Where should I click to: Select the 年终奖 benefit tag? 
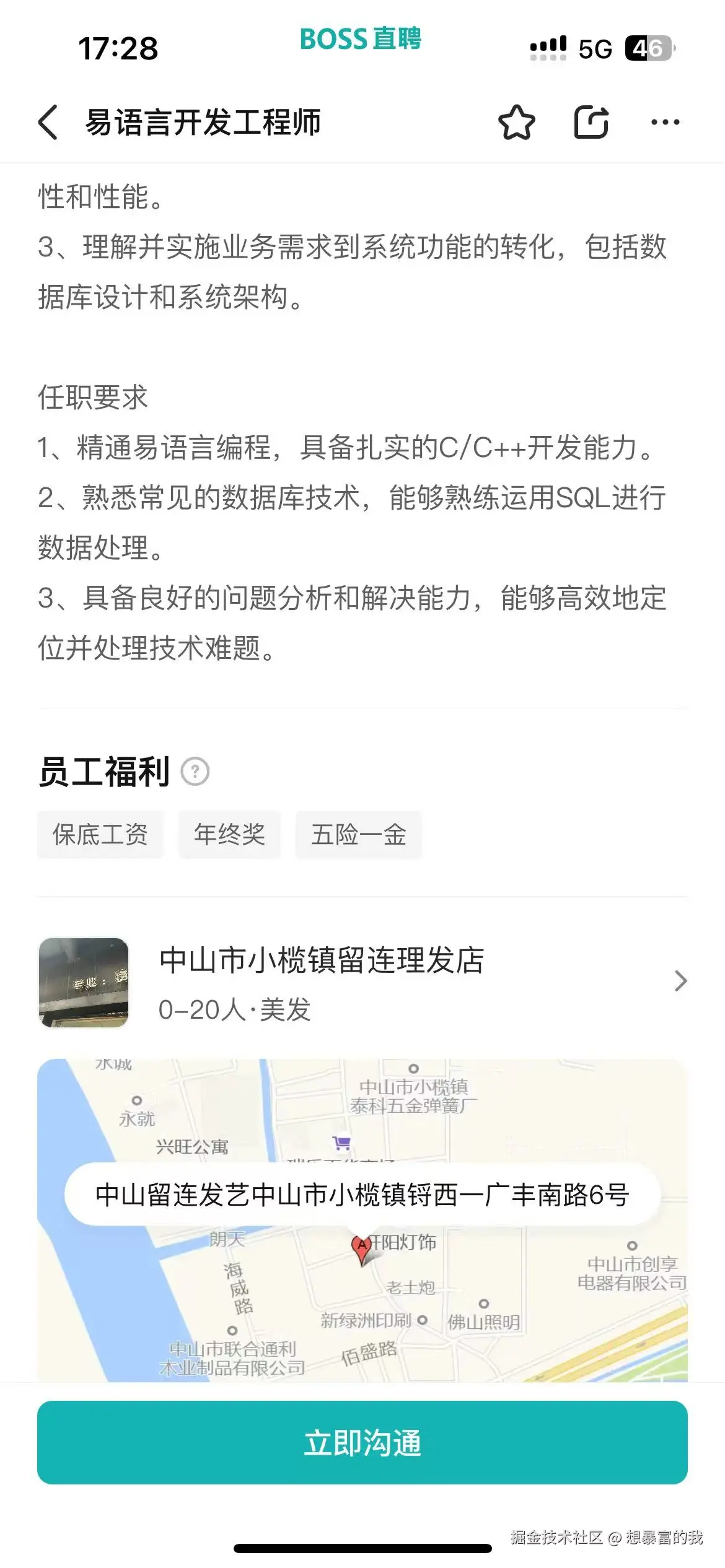pyautogui.click(x=229, y=836)
